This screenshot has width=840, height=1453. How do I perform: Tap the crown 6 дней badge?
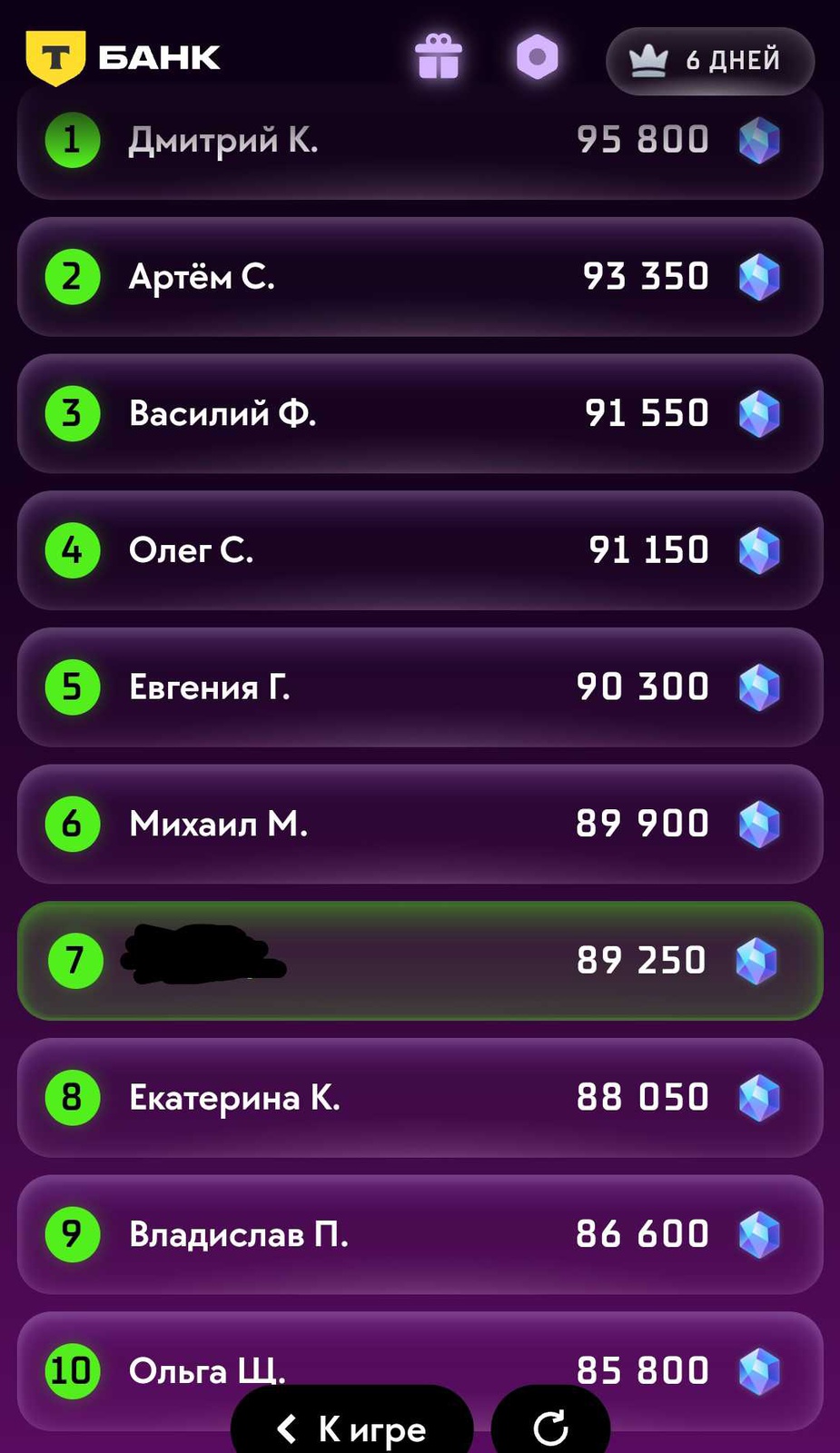point(709,60)
